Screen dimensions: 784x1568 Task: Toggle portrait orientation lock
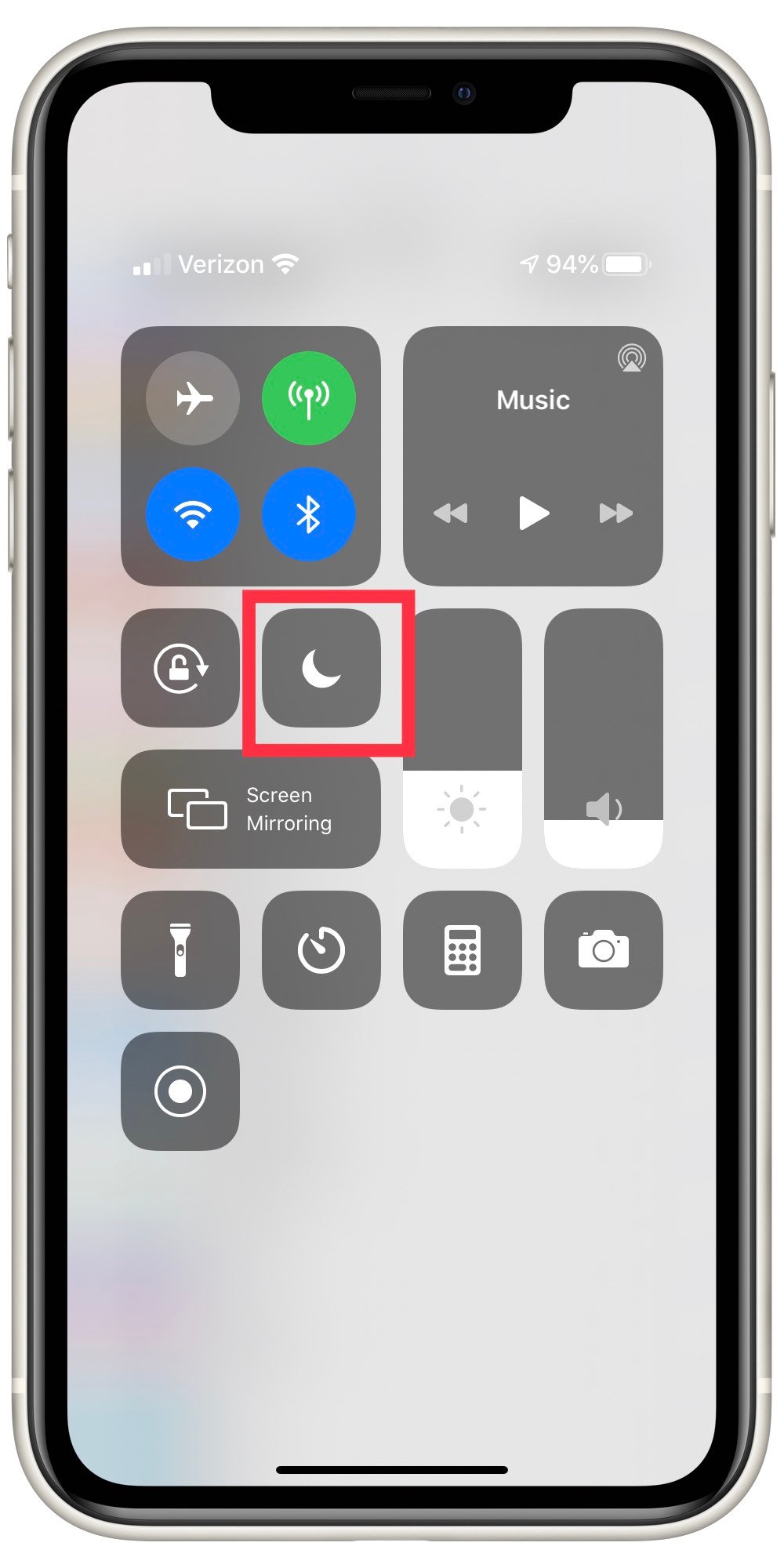click(180, 668)
